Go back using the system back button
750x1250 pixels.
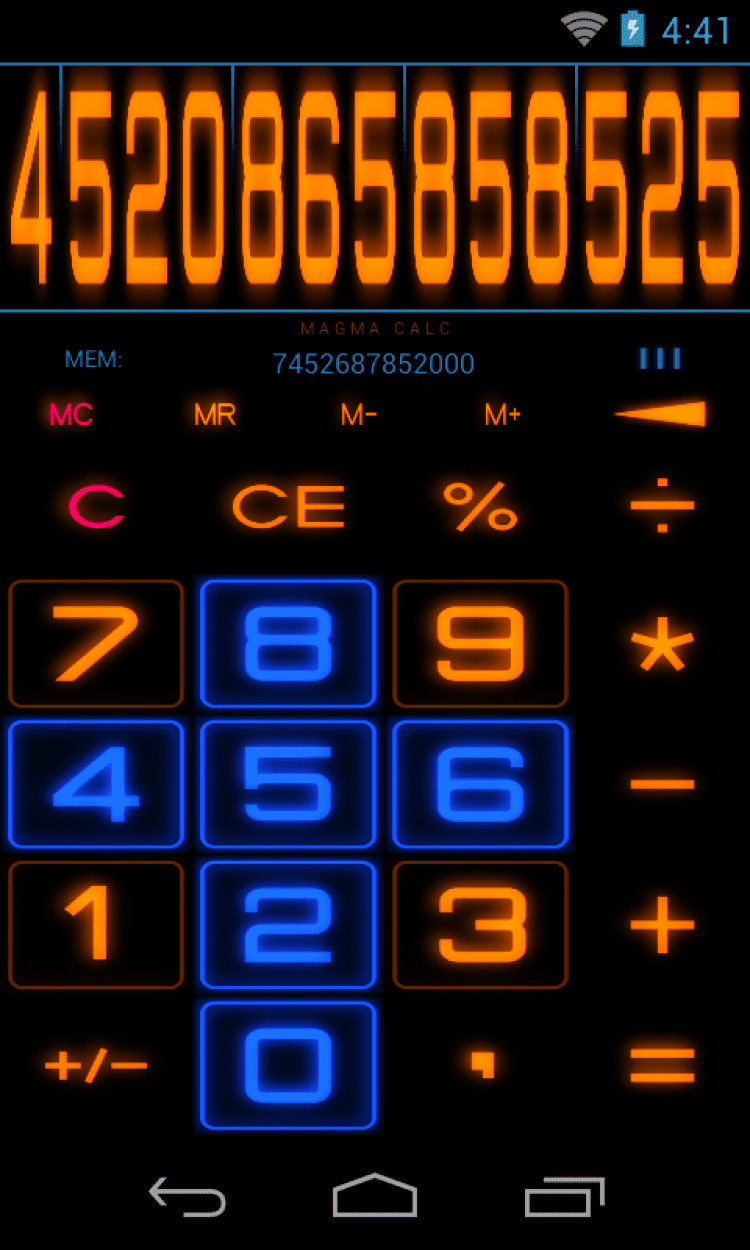coord(186,1196)
